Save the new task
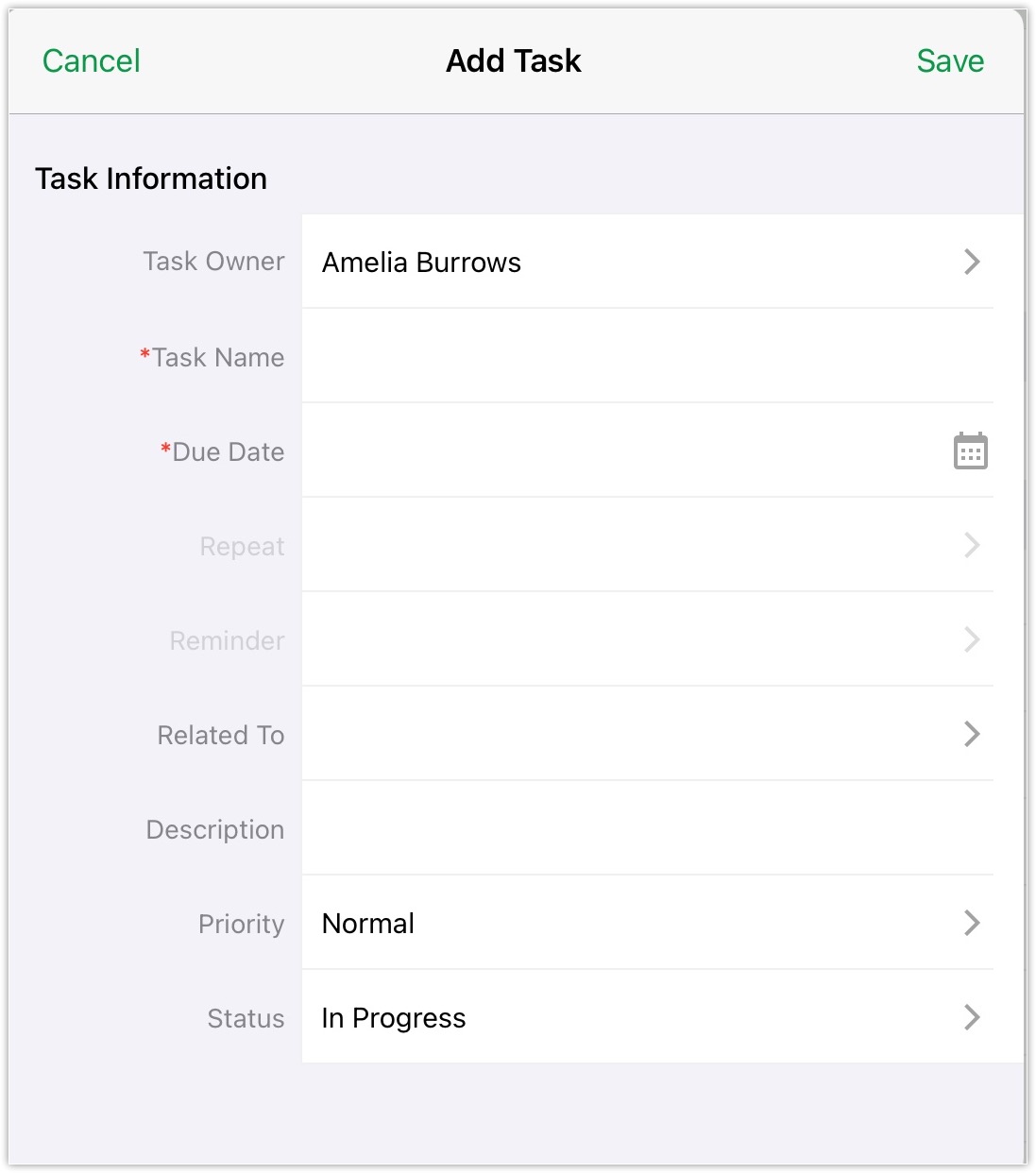The image size is (1036, 1173). [x=949, y=61]
